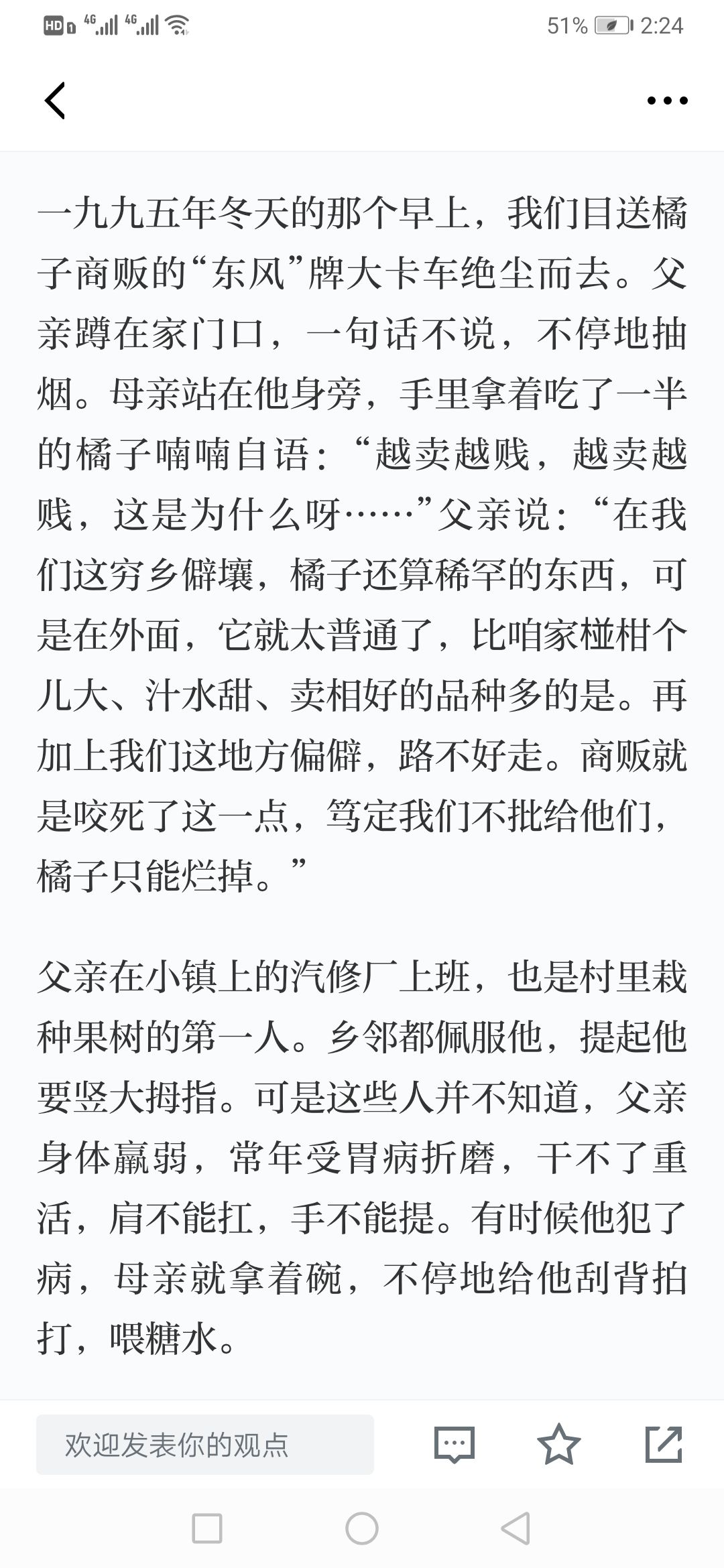
Task: Open recent apps with square button
Action: [207, 1528]
